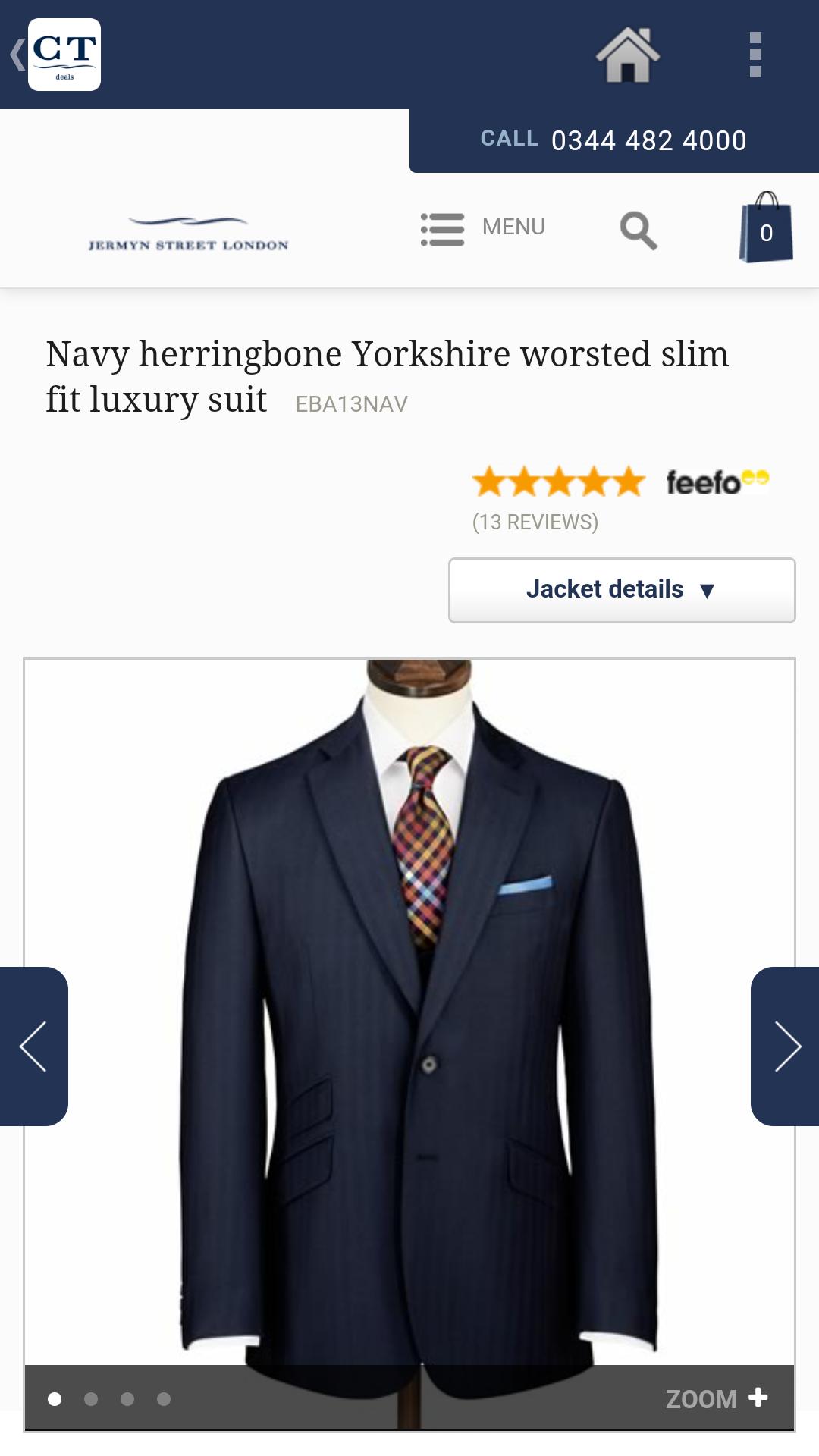The height and width of the screenshot is (1456, 819).
Task: Open the search magnifier
Action: [x=639, y=230]
